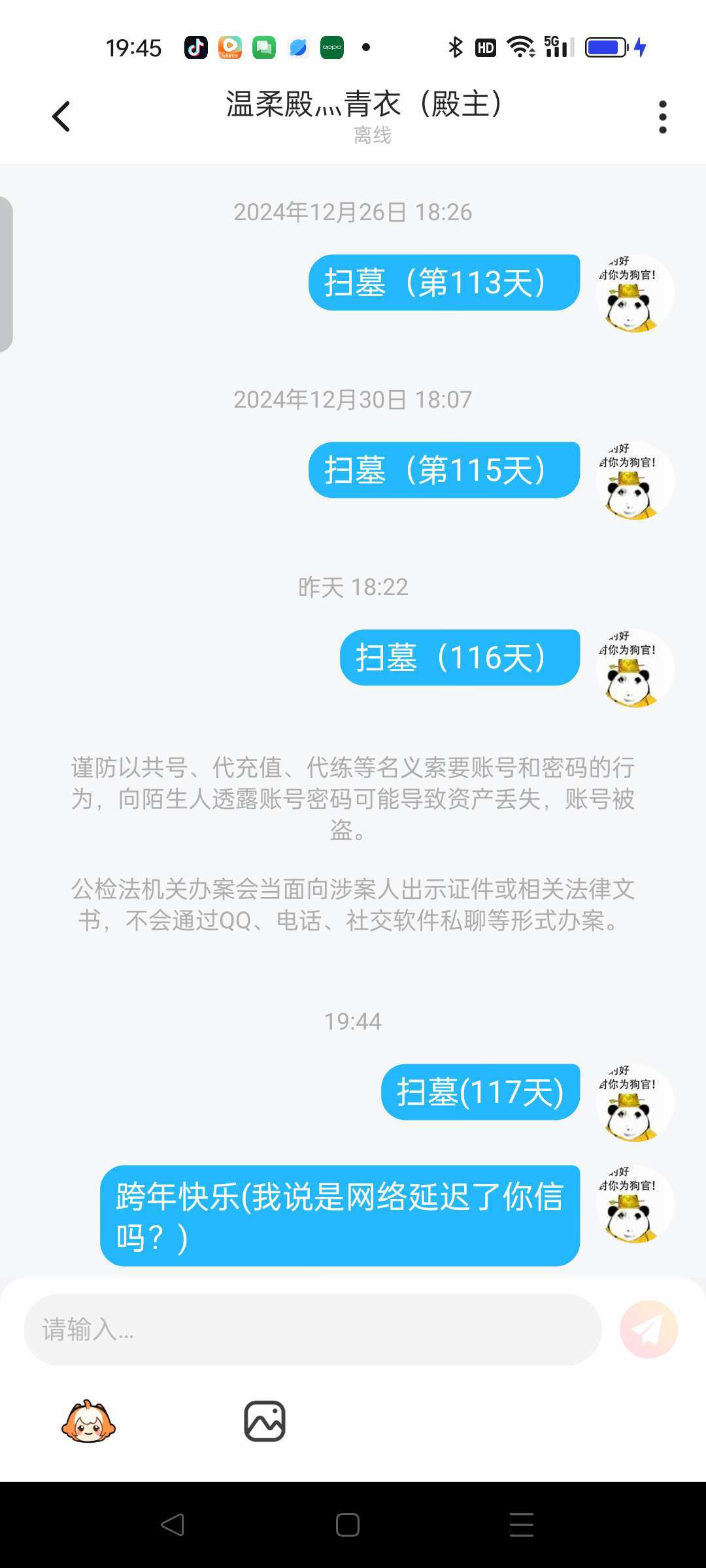Go back from the chat
Viewport: 706px width, 1568px height.
click(61, 118)
